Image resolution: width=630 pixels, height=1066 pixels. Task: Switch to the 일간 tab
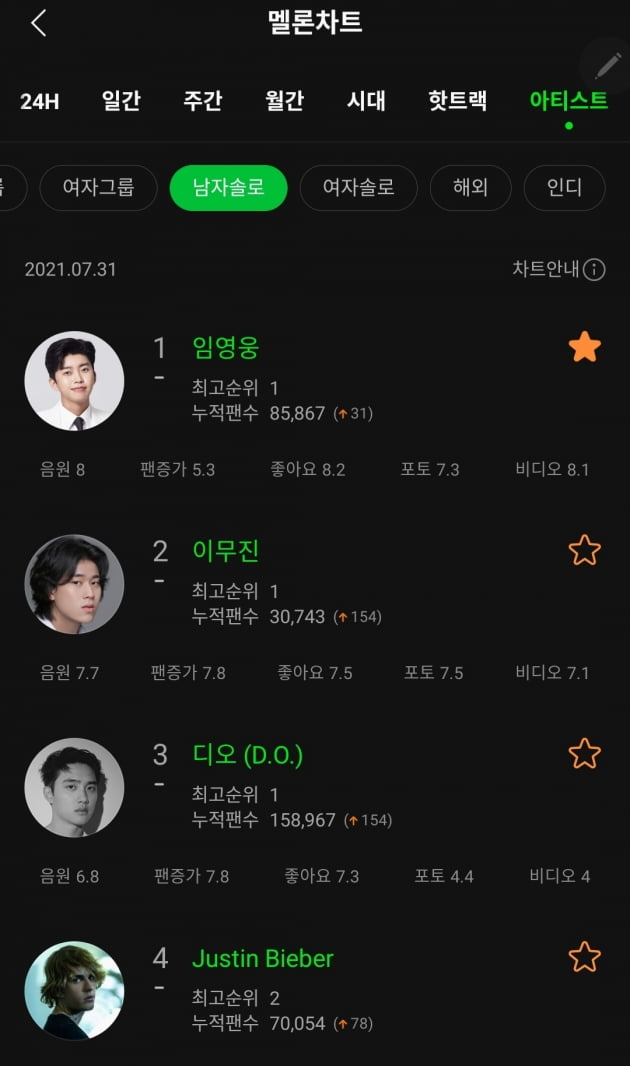[121, 101]
